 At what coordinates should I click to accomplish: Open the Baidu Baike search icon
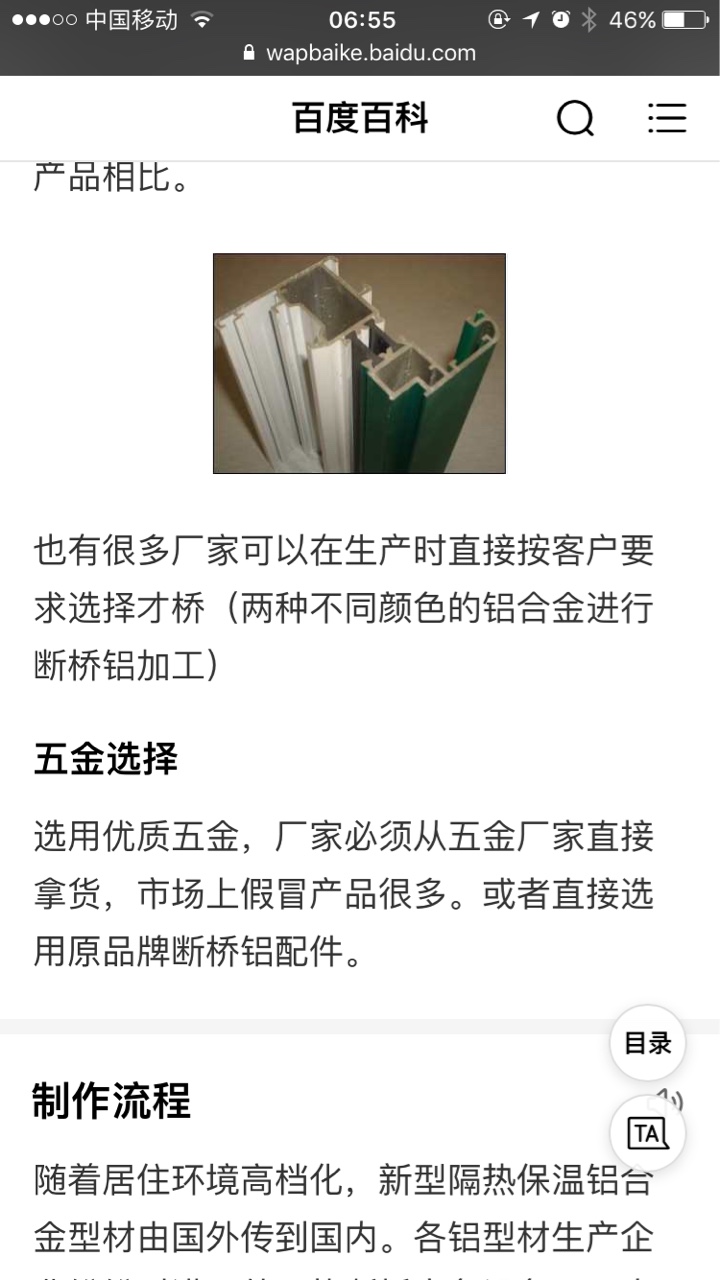(575, 118)
